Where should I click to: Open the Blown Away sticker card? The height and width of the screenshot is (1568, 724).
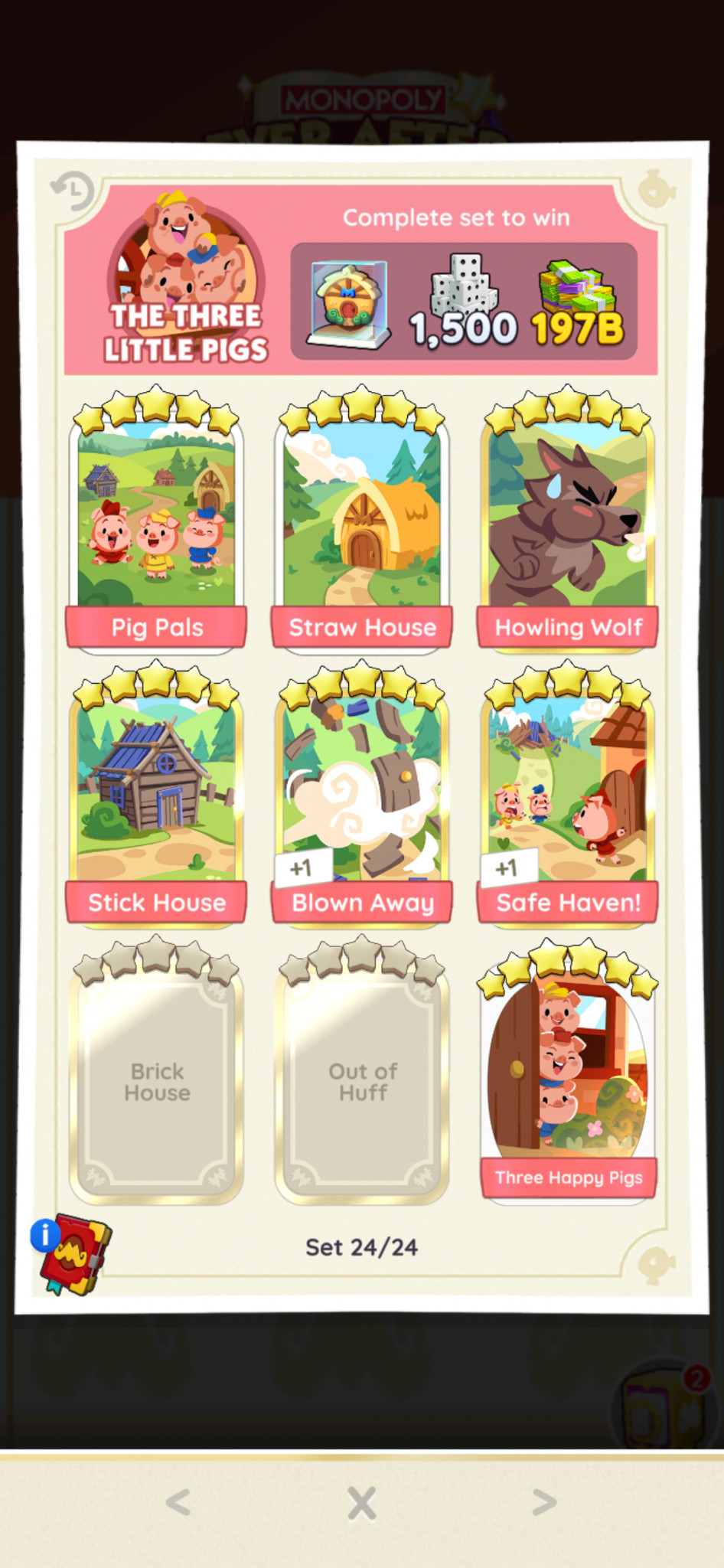coord(362,795)
